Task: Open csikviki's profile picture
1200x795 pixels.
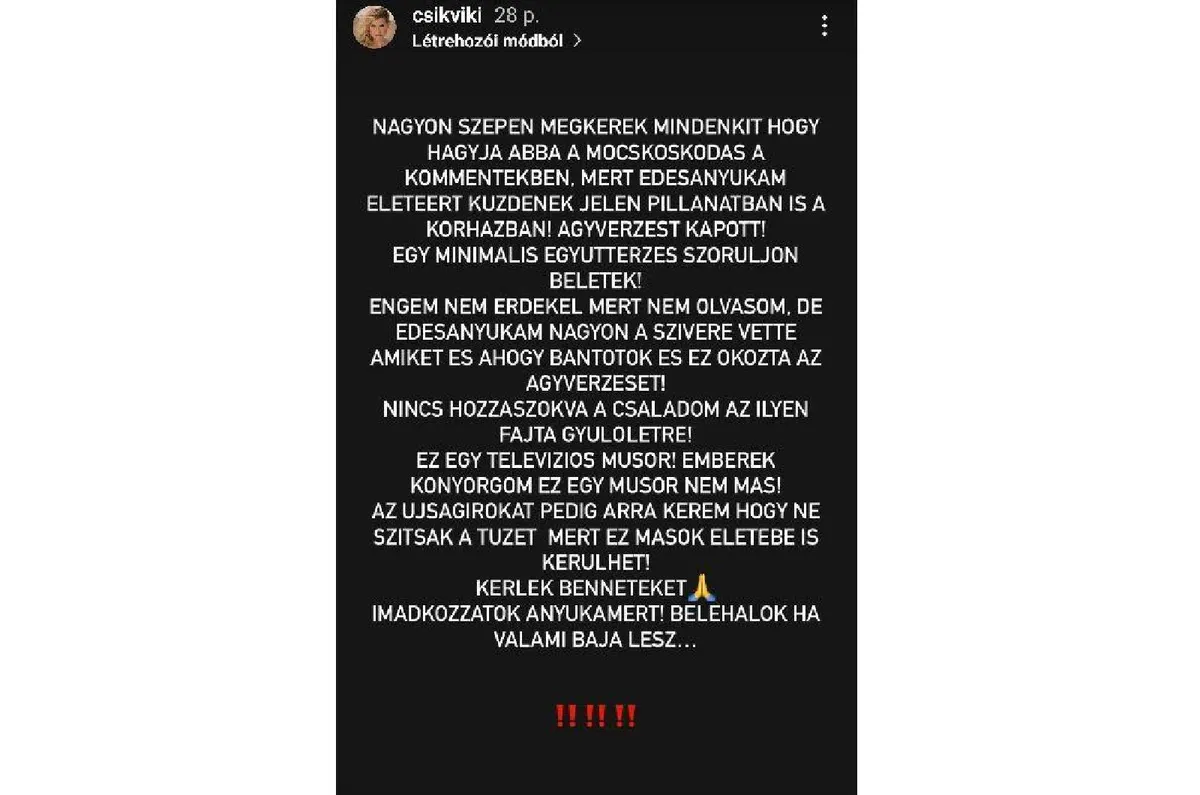Action: tap(374, 27)
